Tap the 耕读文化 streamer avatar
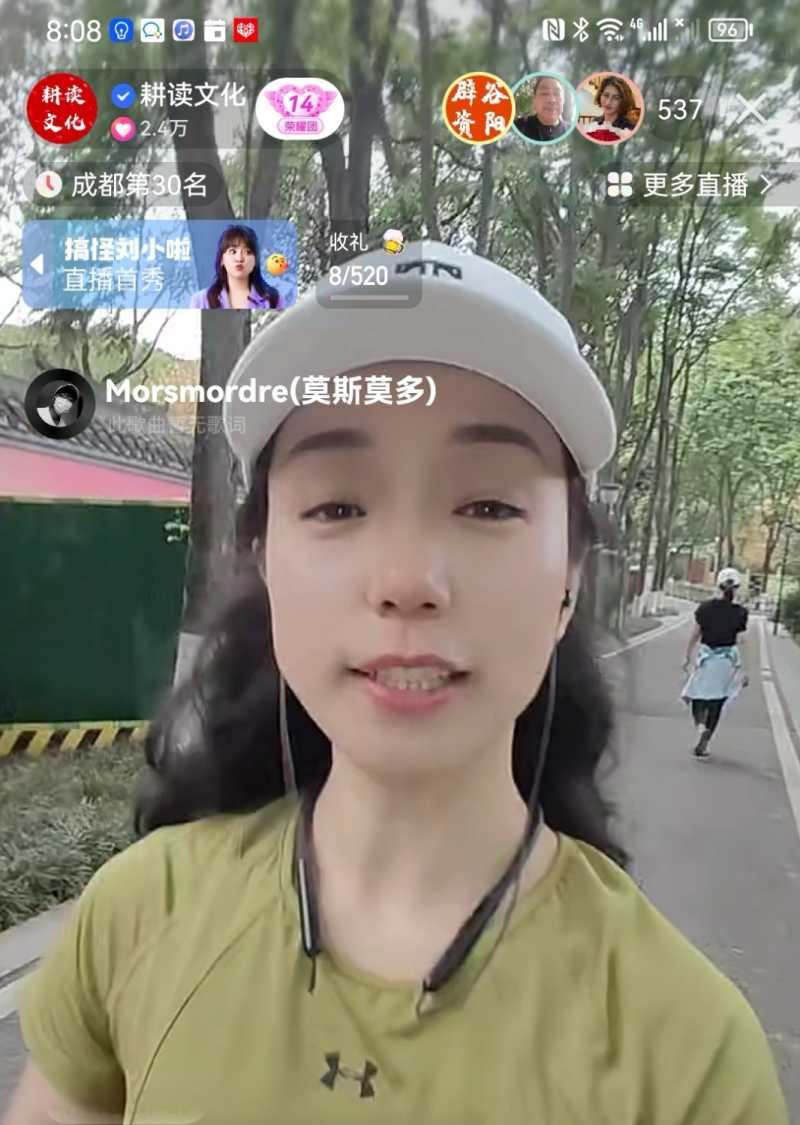Image resolution: width=800 pixels, height=1125 pixels. click(x=61, y=105)
